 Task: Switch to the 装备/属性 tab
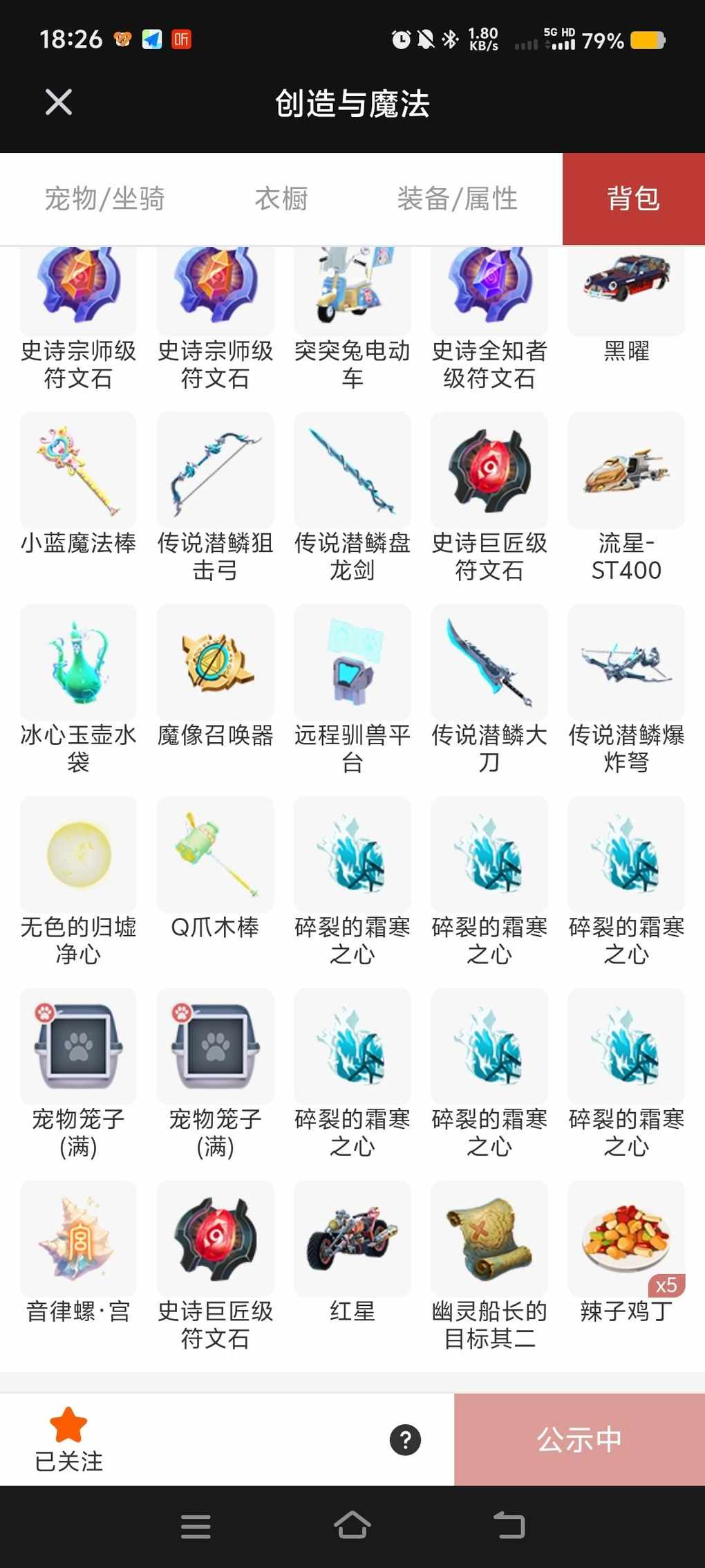457,199
